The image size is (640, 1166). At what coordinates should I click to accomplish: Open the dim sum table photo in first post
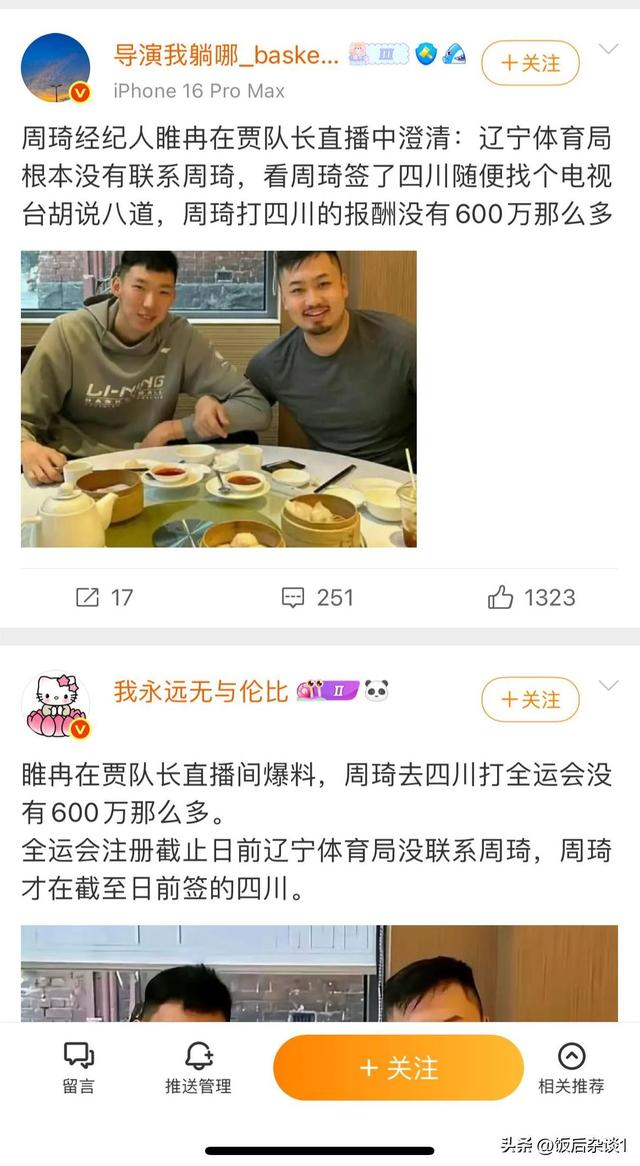point(218,398)
